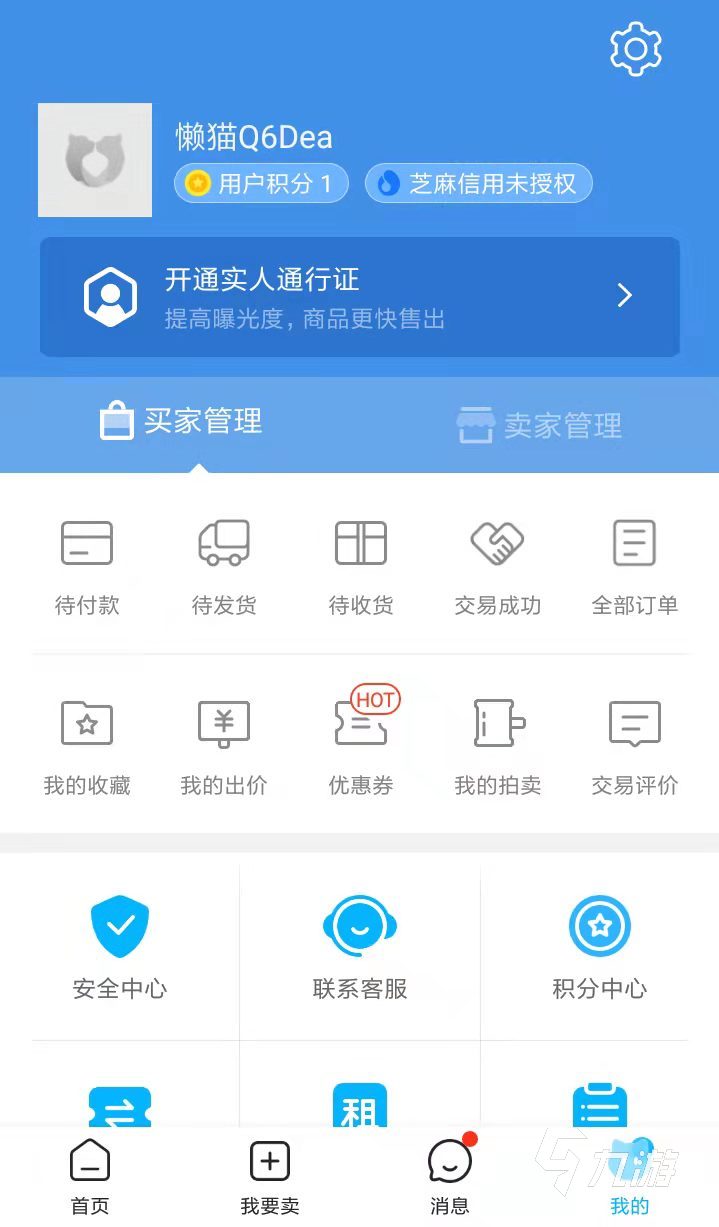Tap 芝麻信用未授权 to authorize credit
Screen dimensions: 719x1227
click(478, 184)
